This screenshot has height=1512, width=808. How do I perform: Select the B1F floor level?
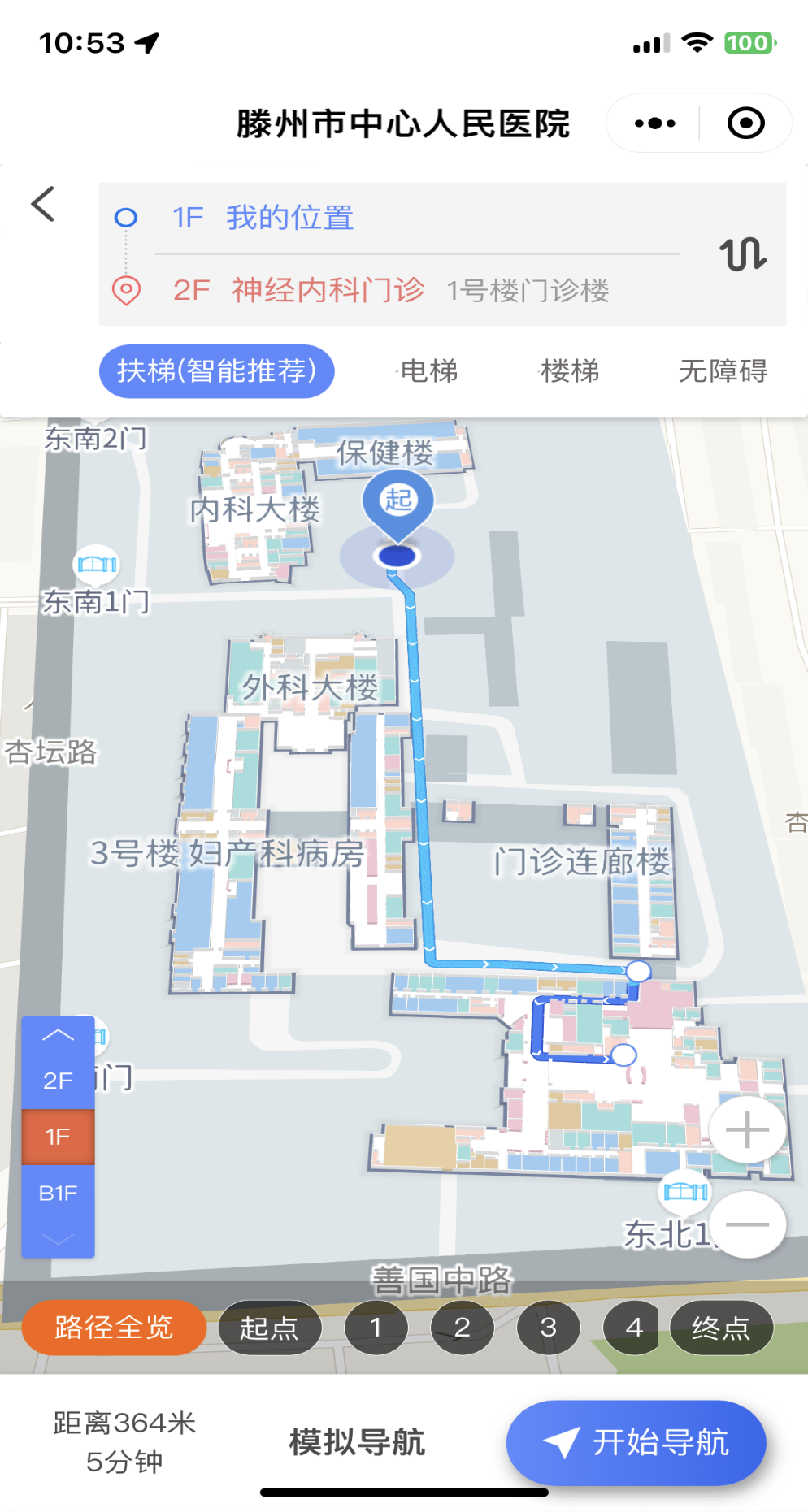pos(57,1191)
